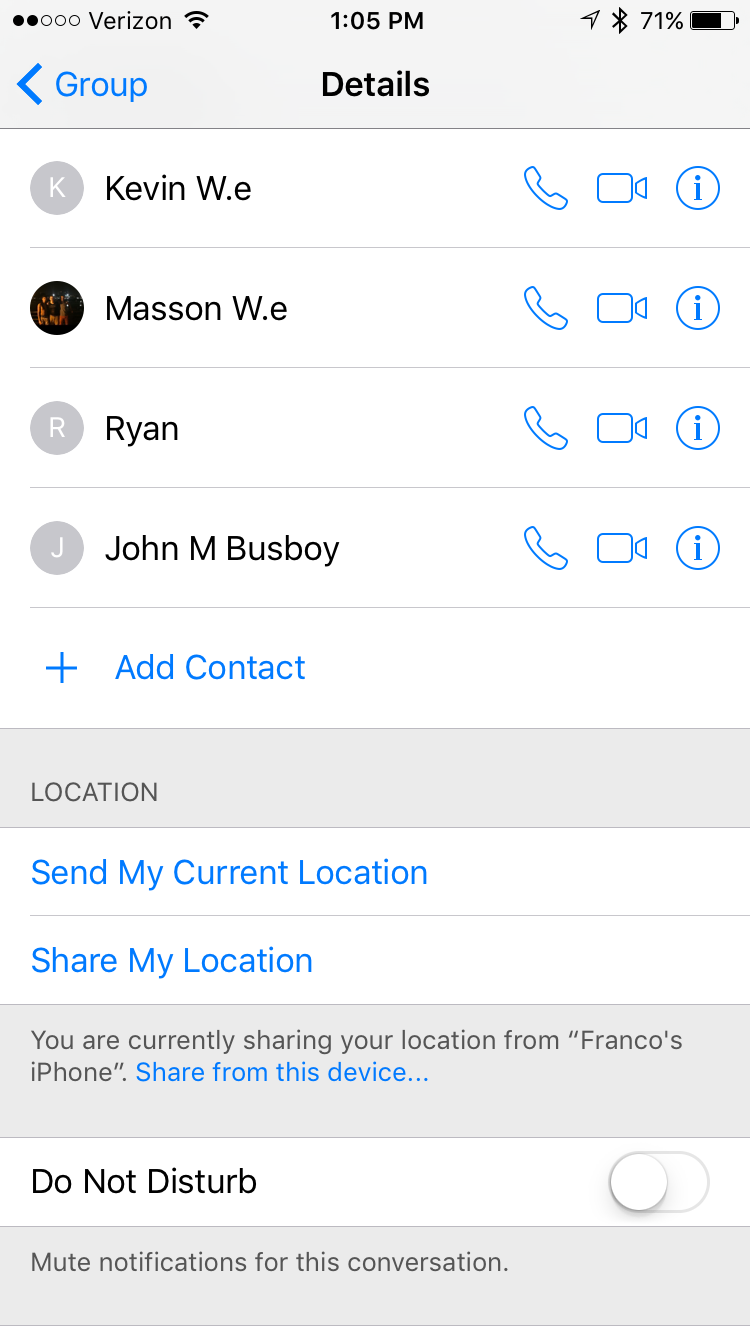Select Send My Current Location

click(229, 872)
